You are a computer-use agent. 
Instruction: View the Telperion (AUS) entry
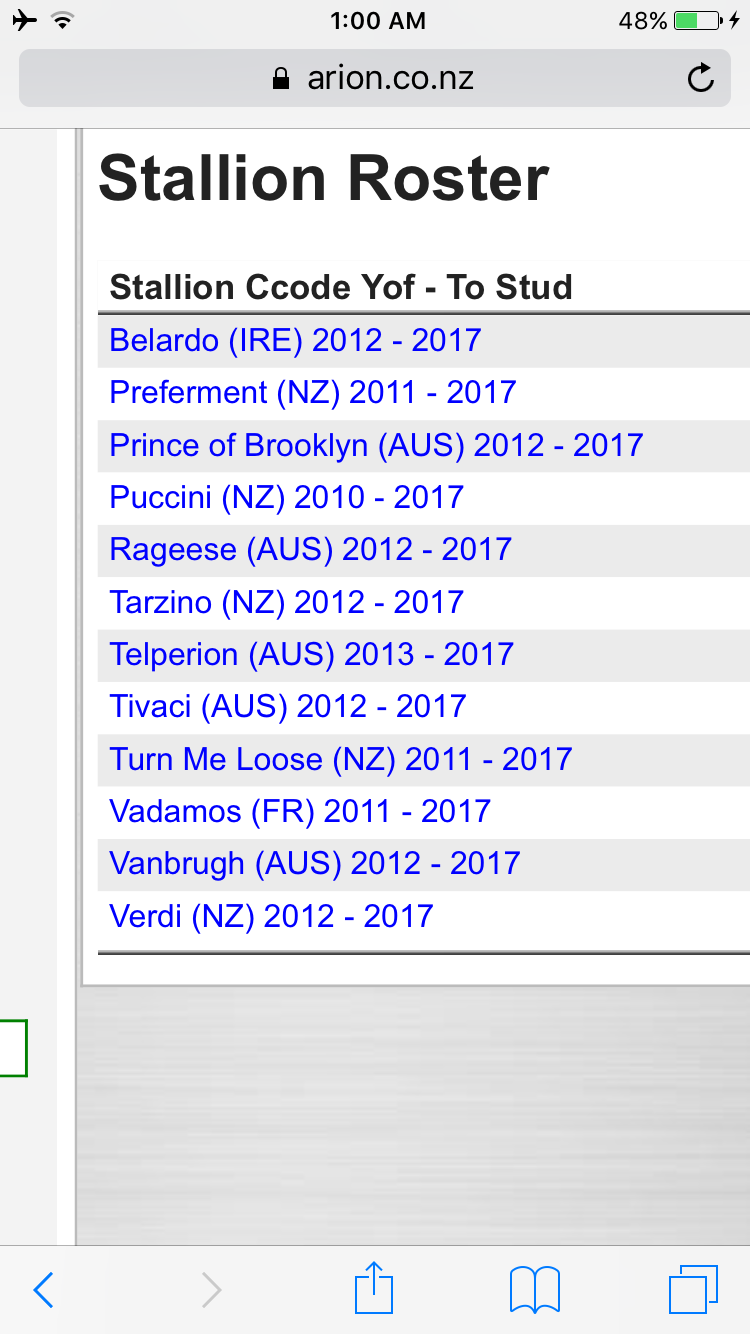311,654
